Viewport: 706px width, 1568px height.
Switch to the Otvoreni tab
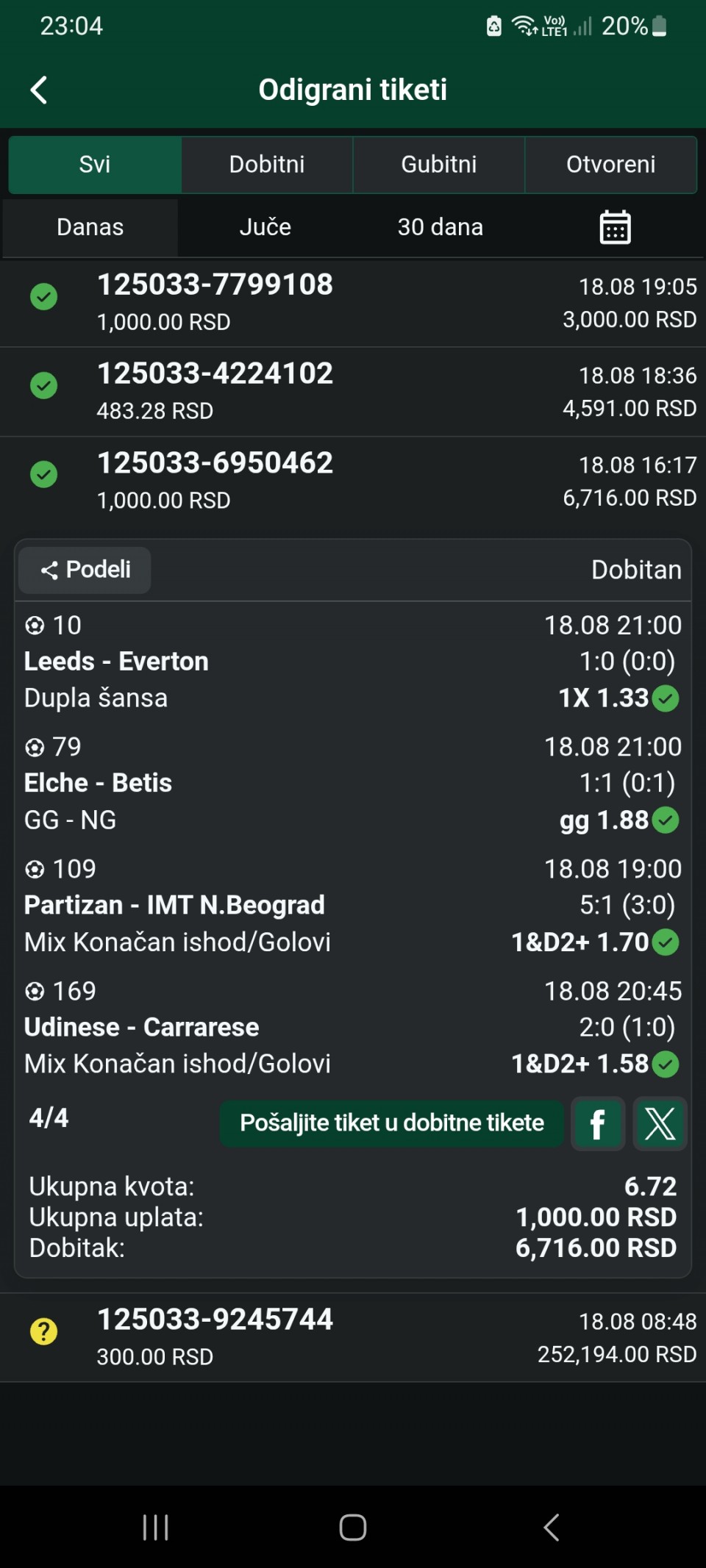tap(610, 164)
